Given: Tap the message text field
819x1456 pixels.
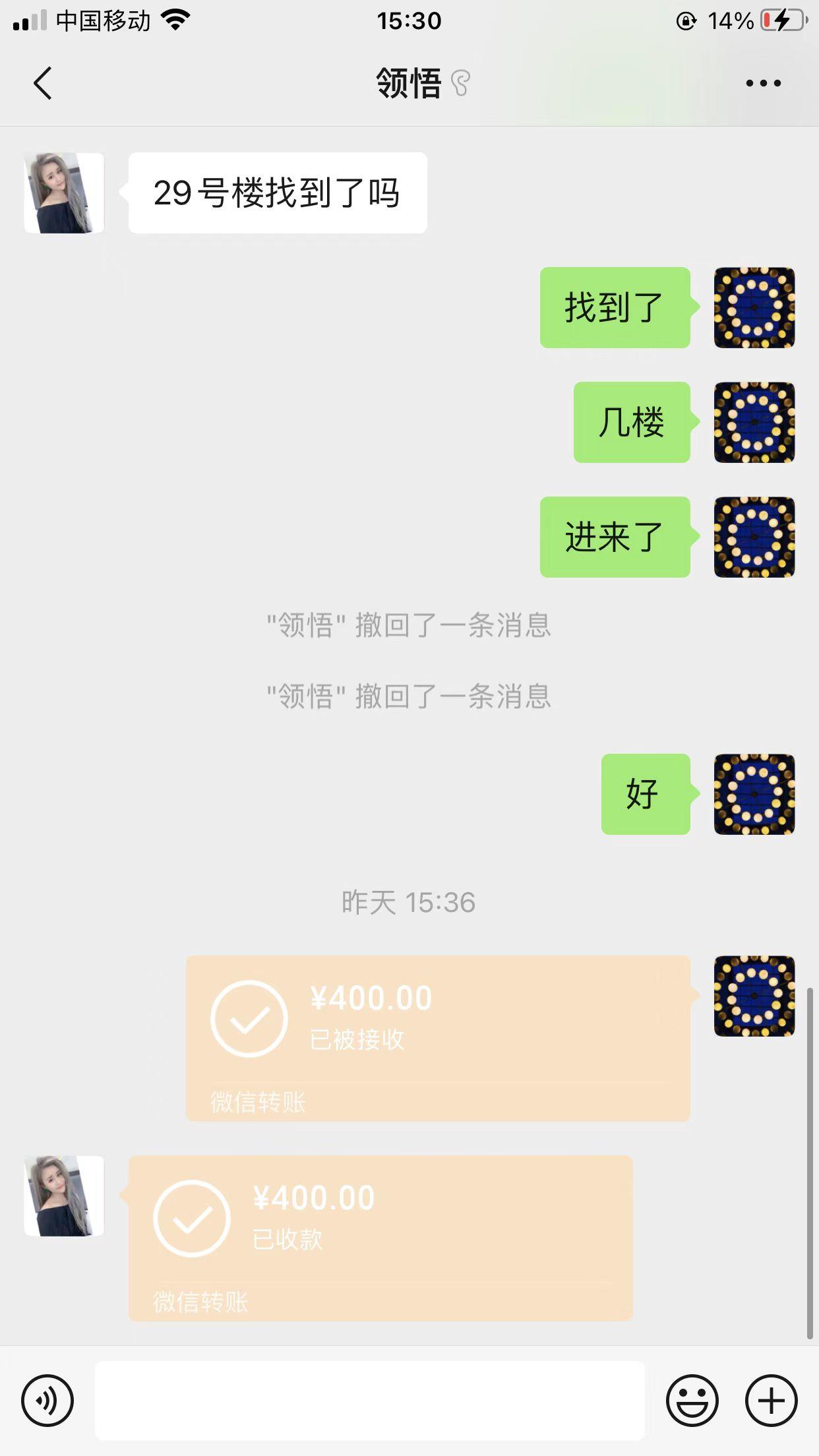Looking at the screenshot, I should [x=369, y=1400].
